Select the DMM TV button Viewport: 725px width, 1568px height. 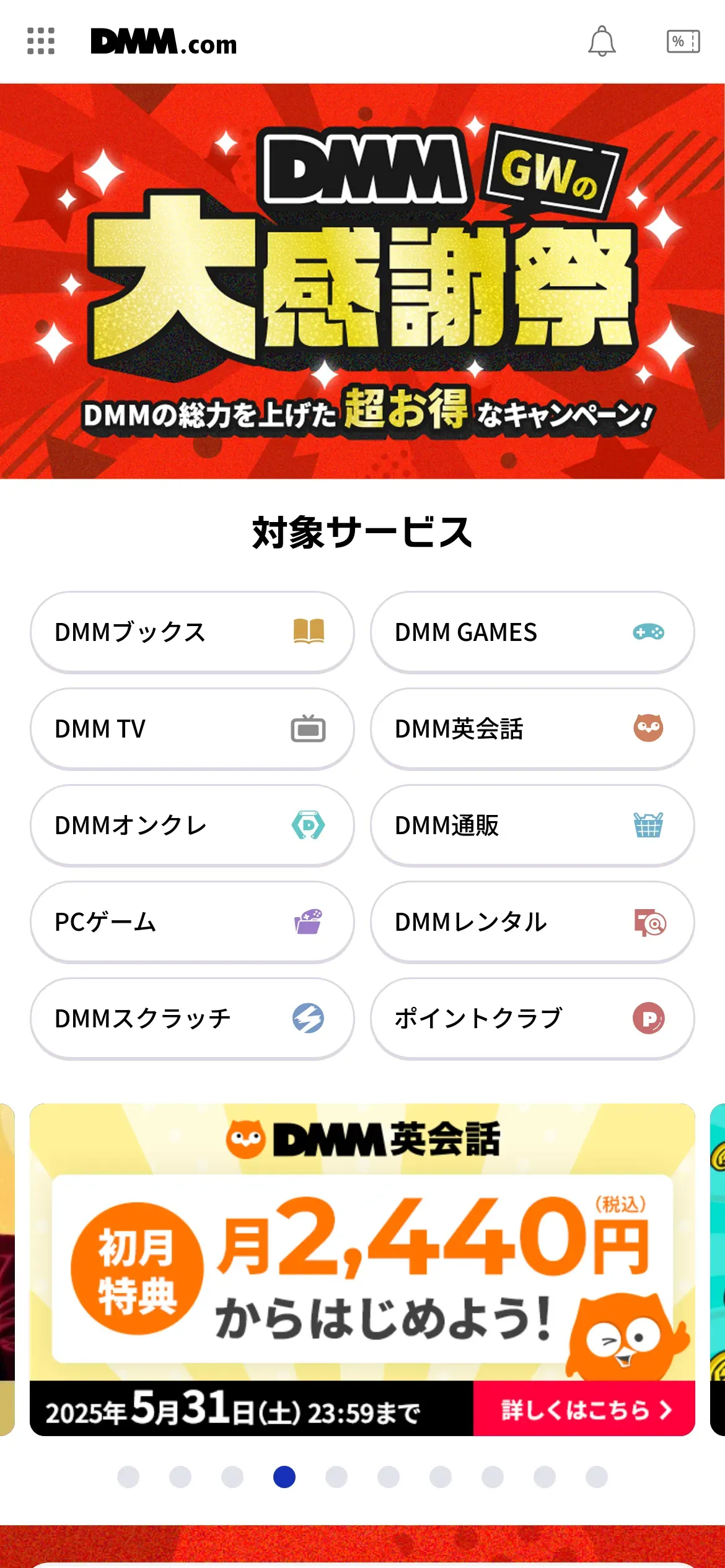192,729
